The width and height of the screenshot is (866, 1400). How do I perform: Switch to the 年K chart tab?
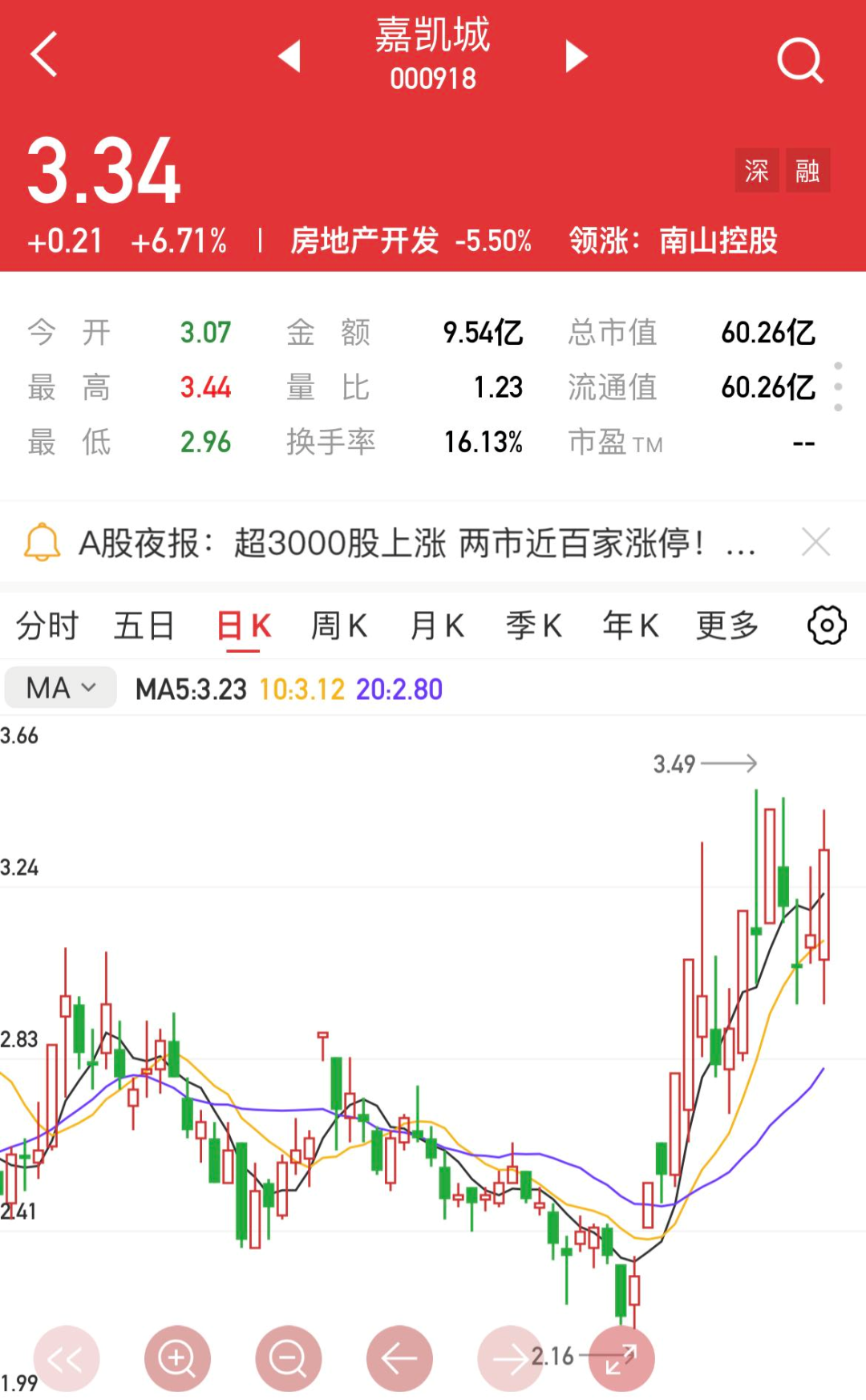[x=631, y=625]
